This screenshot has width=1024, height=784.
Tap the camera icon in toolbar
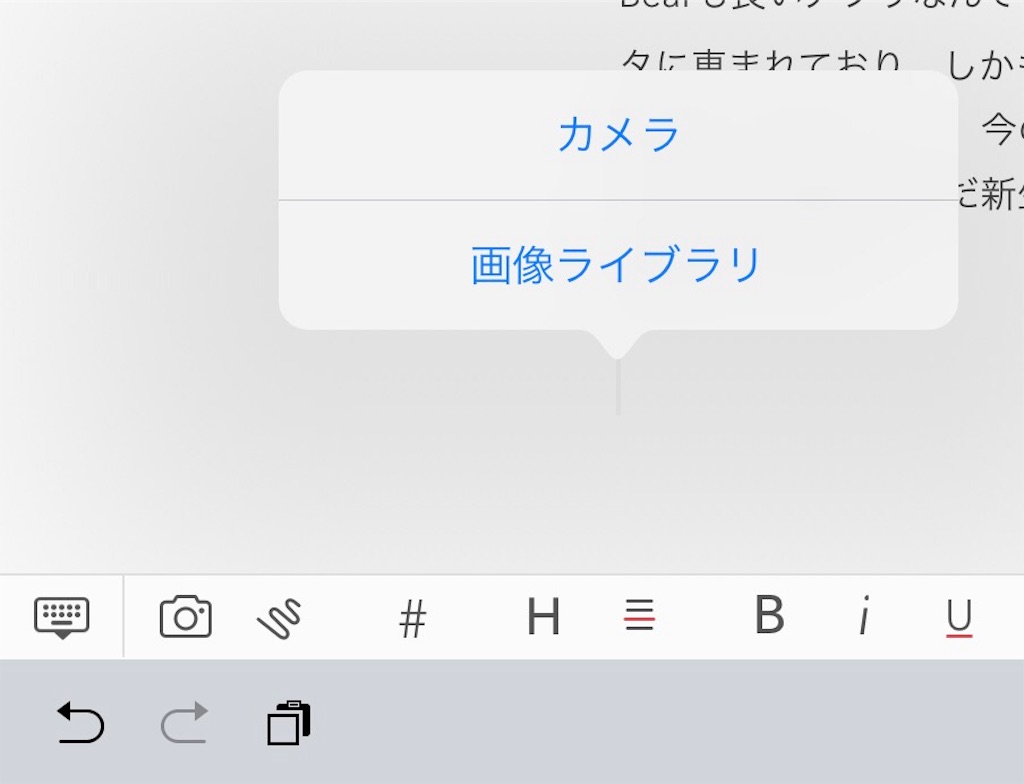[186, 617]
